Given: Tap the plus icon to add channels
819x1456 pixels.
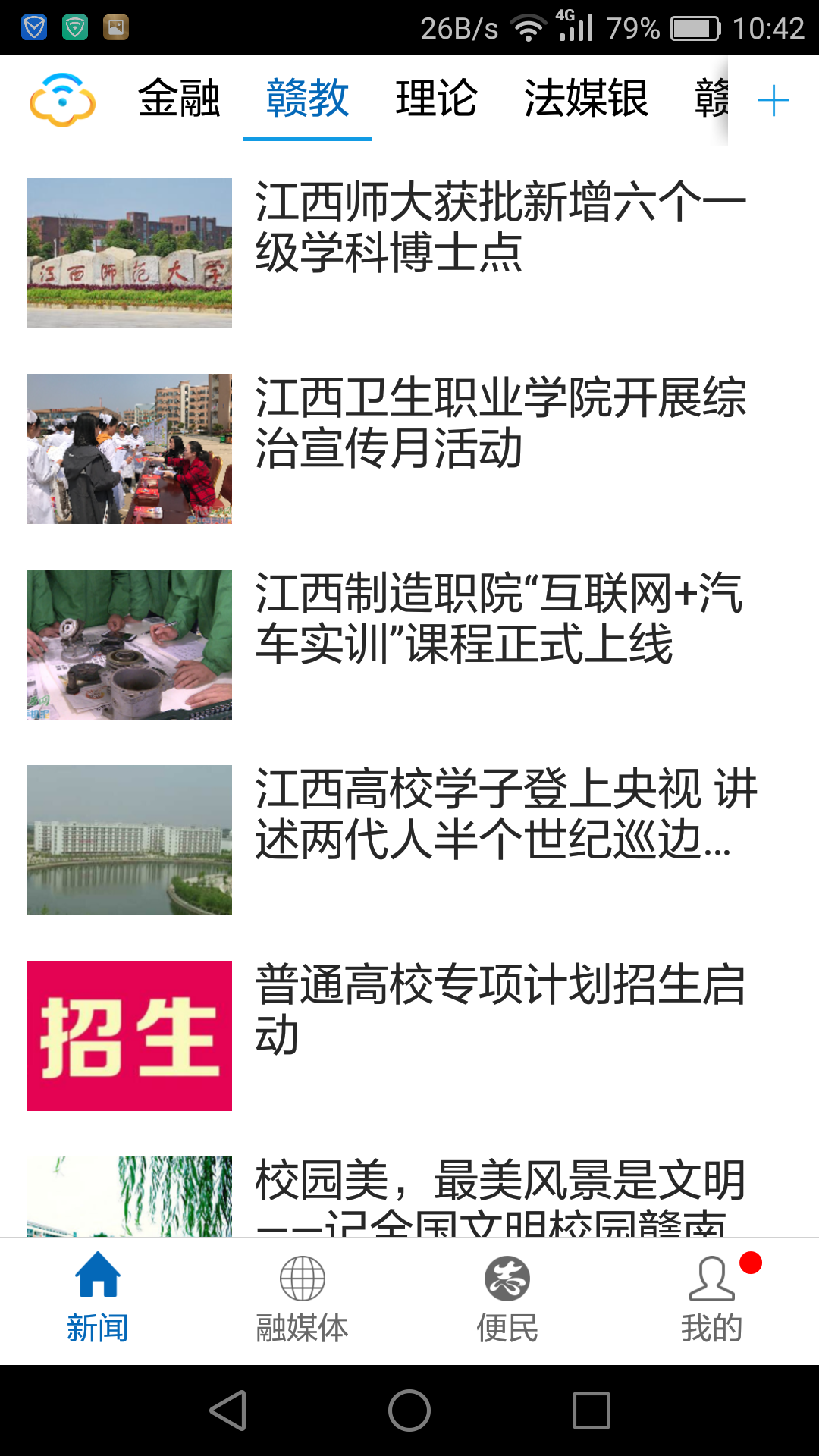Looking at the screenshot, I should click(x=773, y=100).
